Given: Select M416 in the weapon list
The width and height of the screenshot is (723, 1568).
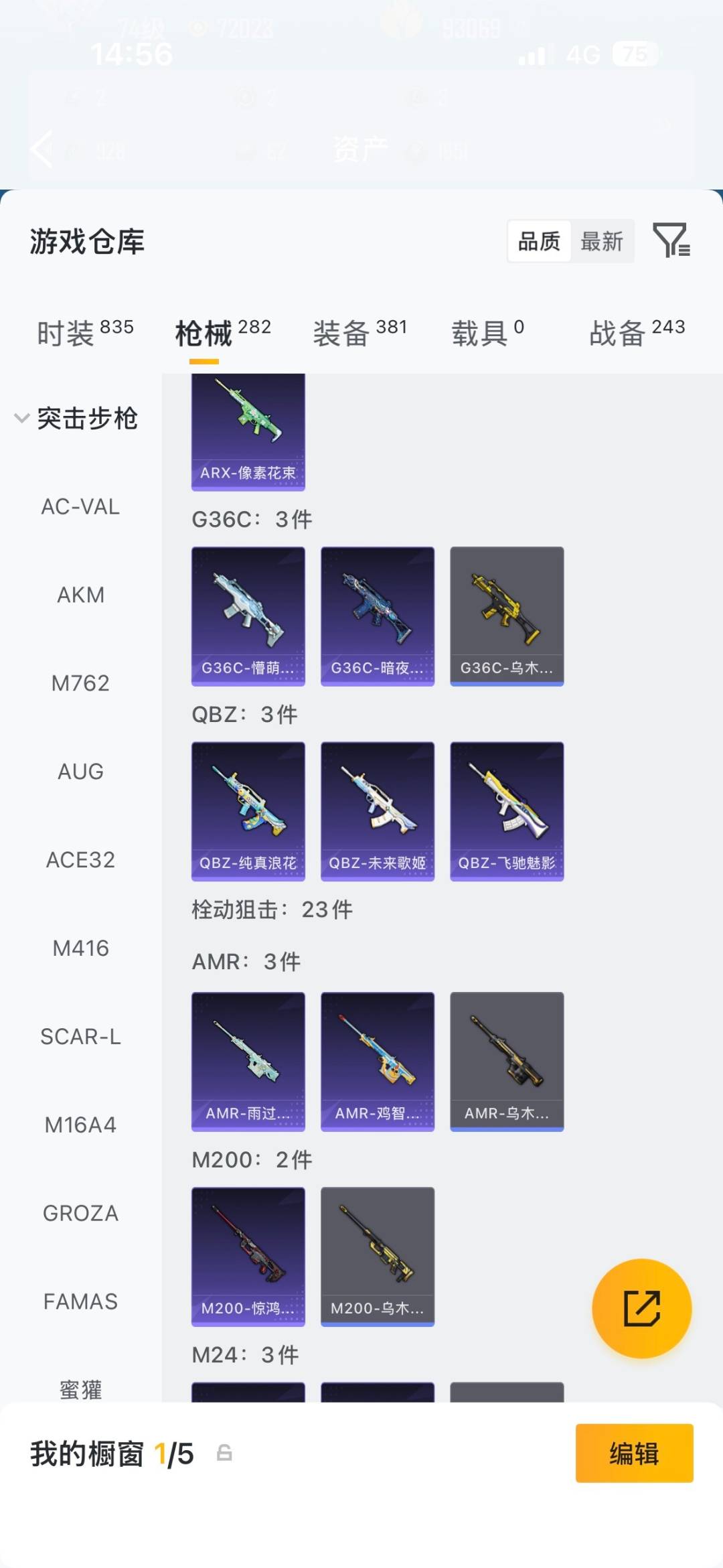Looking at the screenshot, I should coord(80,948).
